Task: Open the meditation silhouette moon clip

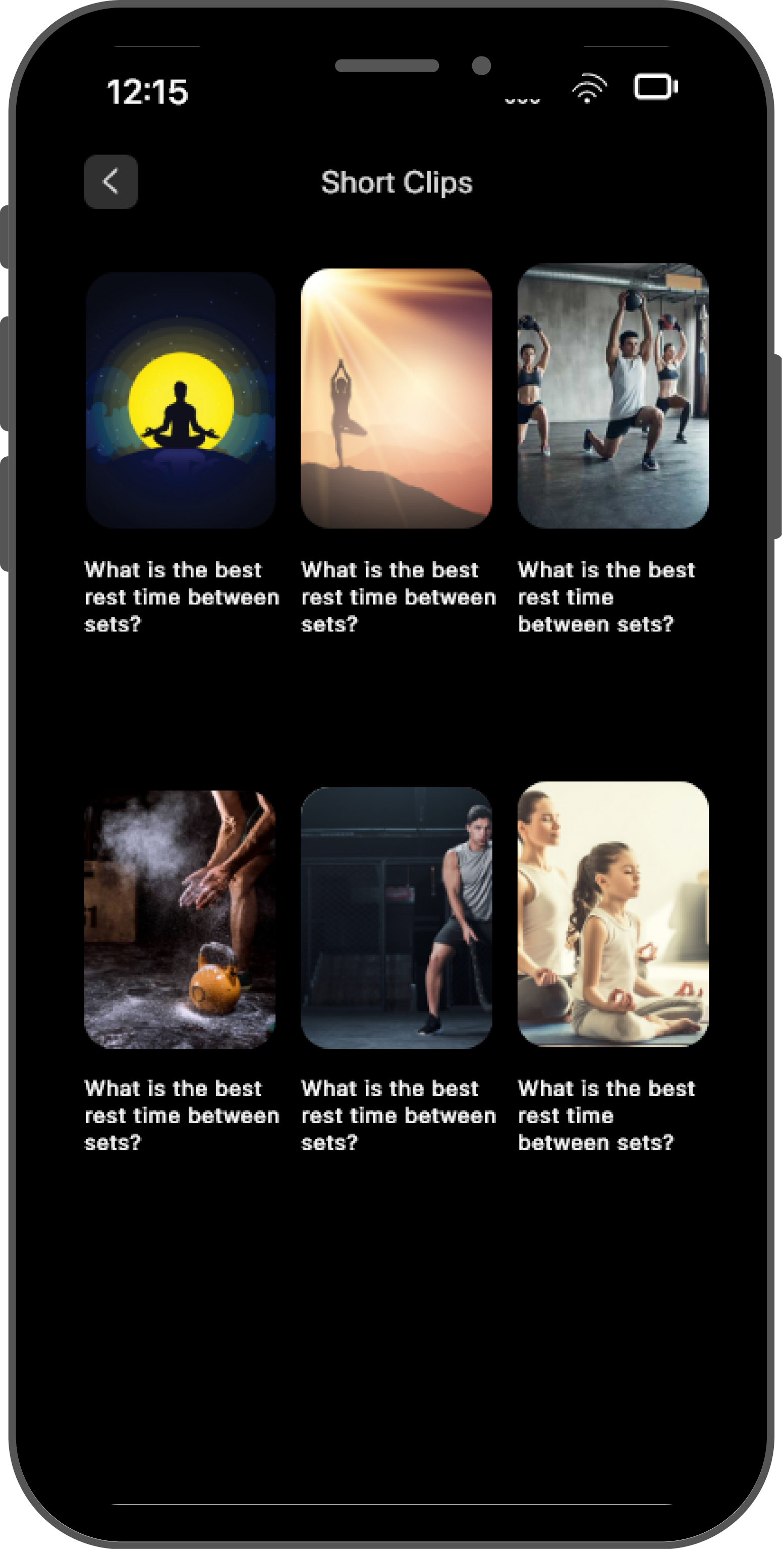Action: [181, 400]
